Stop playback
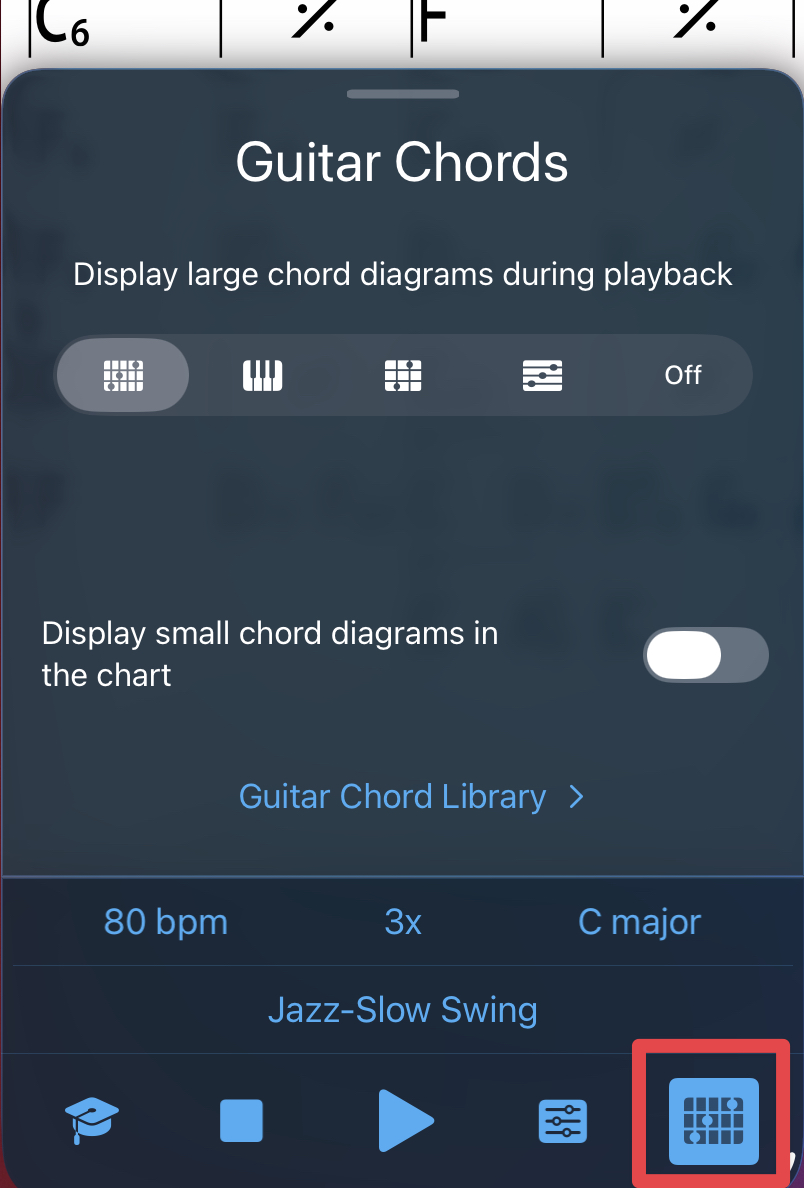Image resolution: width=804 pixels, height=1188 pixels. [x=241, y=1120]
